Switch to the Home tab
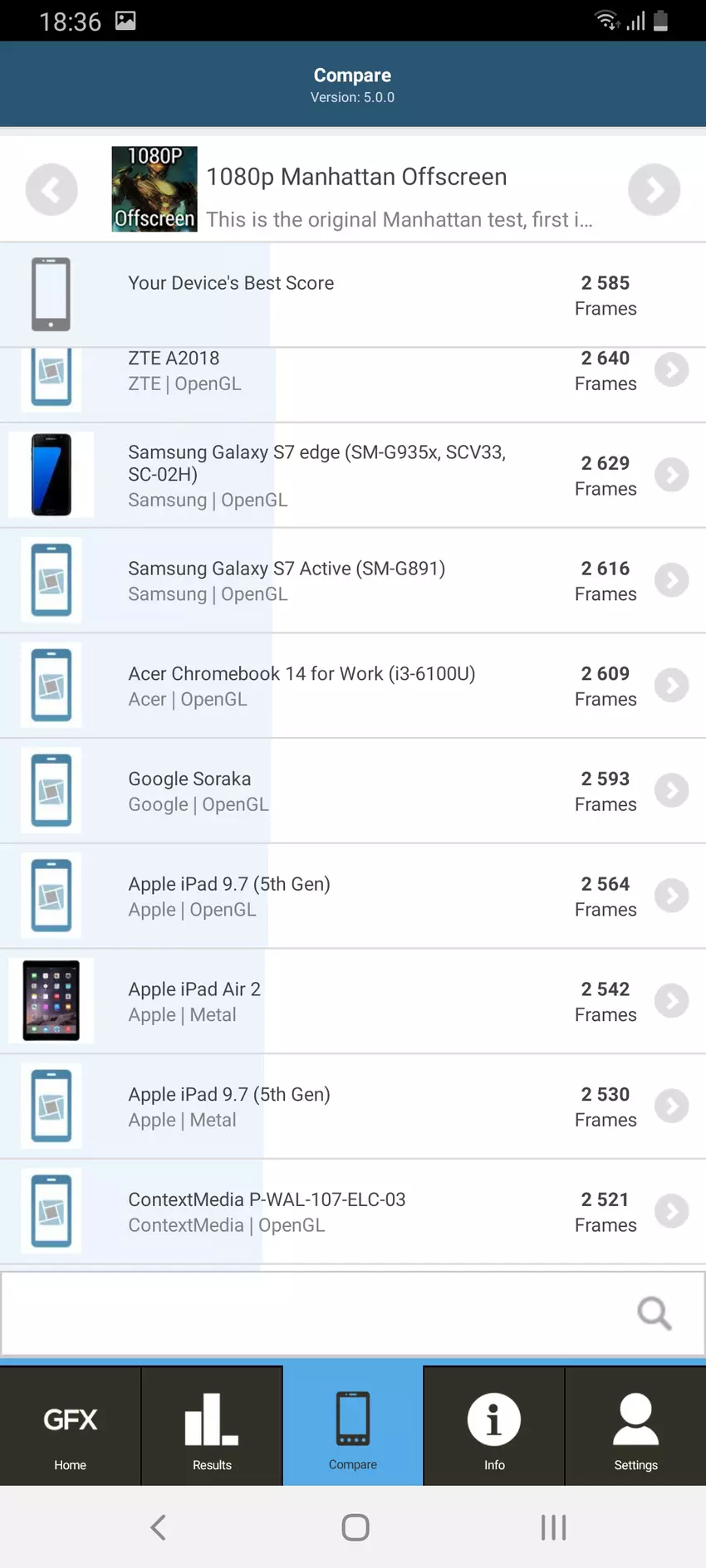 coord(71,1428)
